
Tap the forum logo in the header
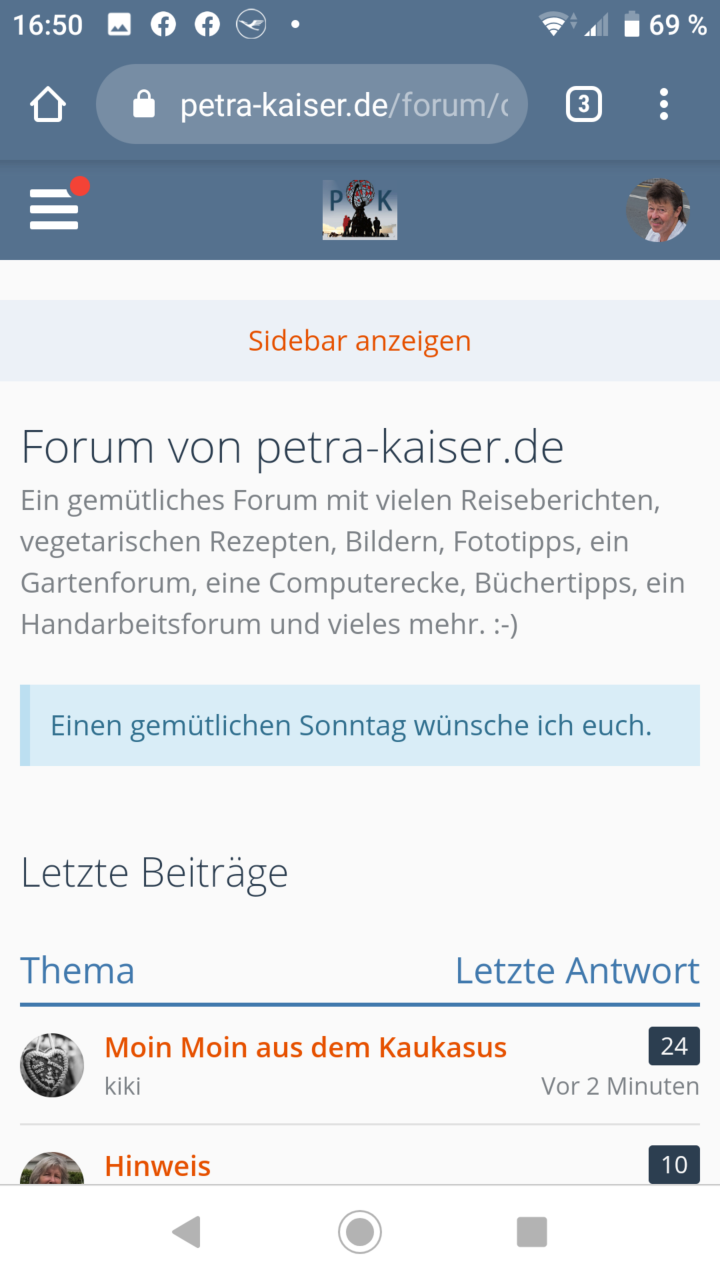(x=359, y=210)
